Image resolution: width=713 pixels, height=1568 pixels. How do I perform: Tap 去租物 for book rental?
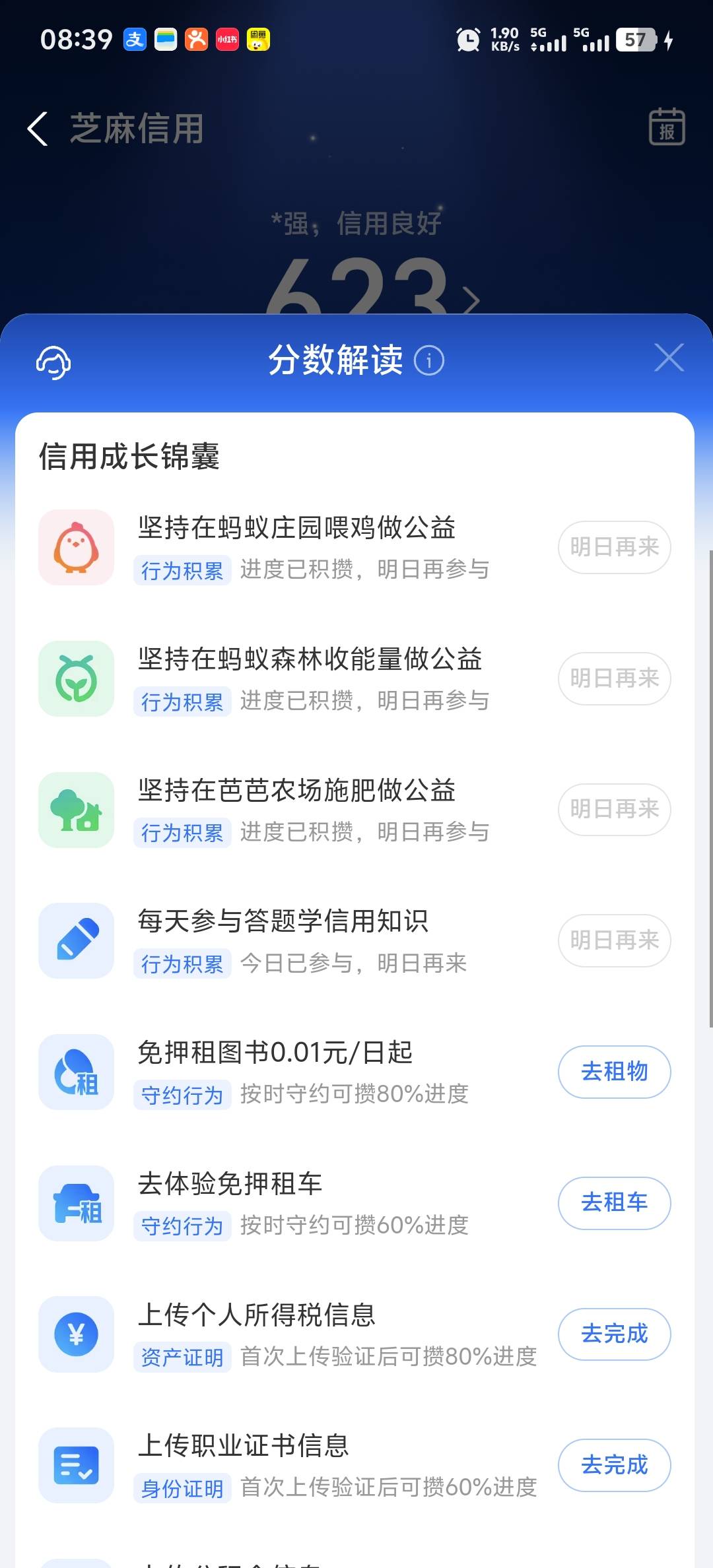tap(615, 1072)
